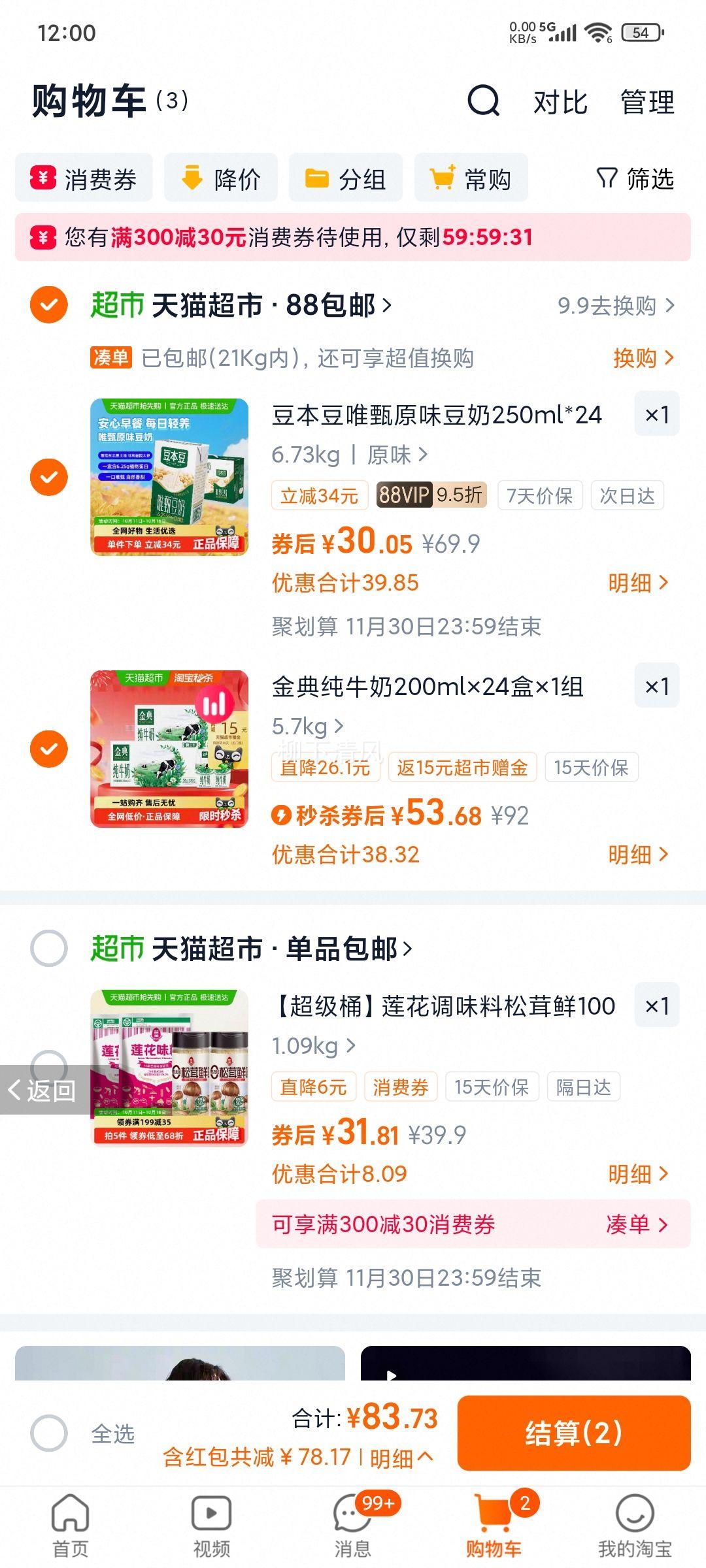Tick the 全选 select-all checkbox
The height and width of the screenshot is (1568, 706).
49,1434
